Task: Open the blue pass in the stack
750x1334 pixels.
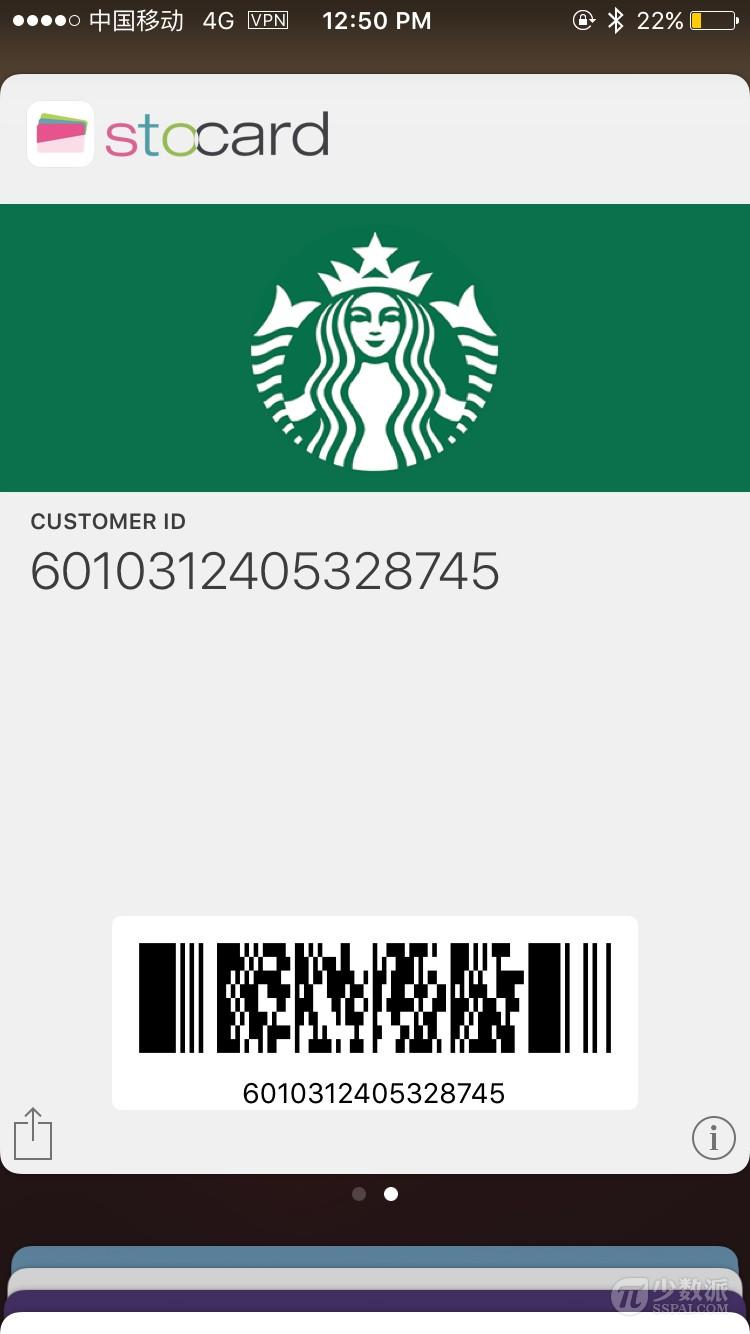Action: tap(375, 1256)
